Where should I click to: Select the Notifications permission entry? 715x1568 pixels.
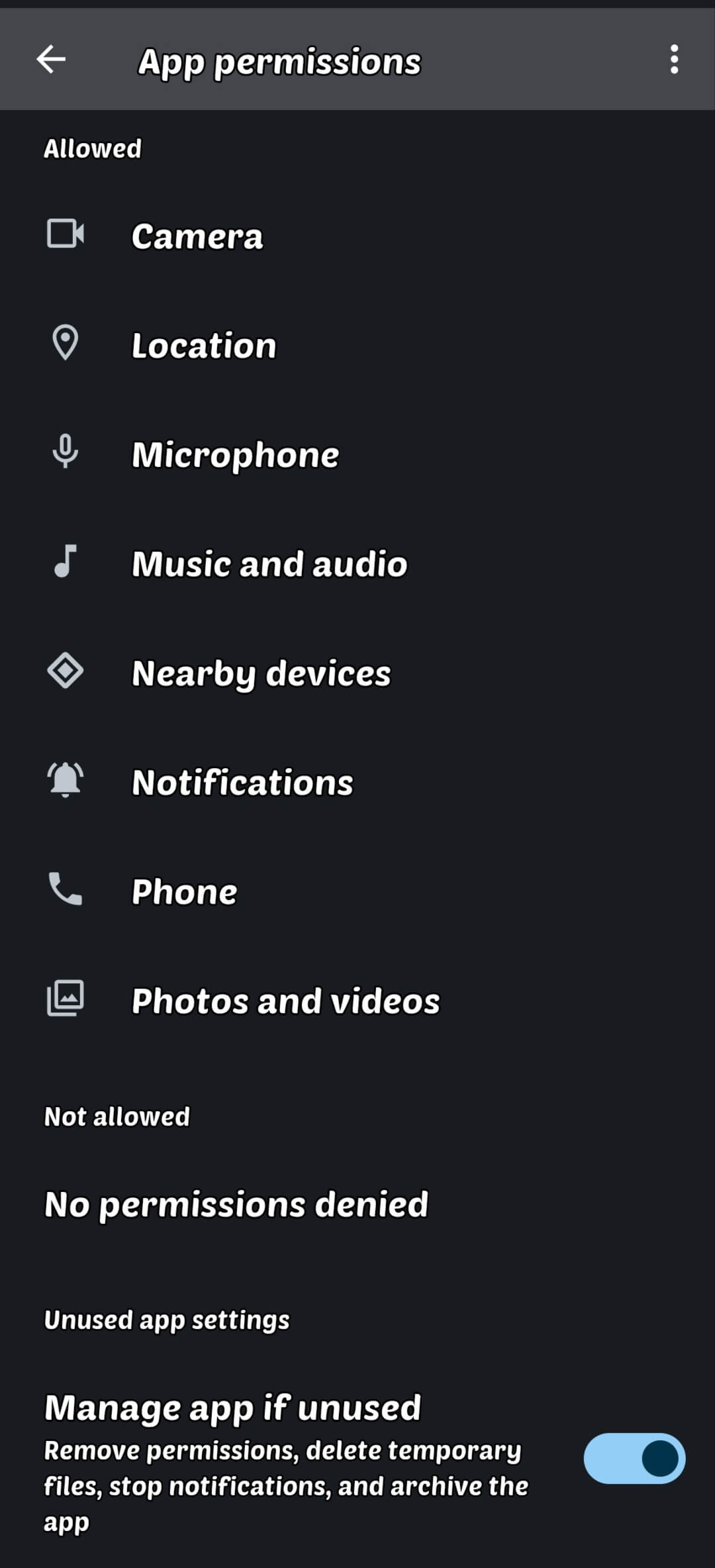click(x=265, y=781)
